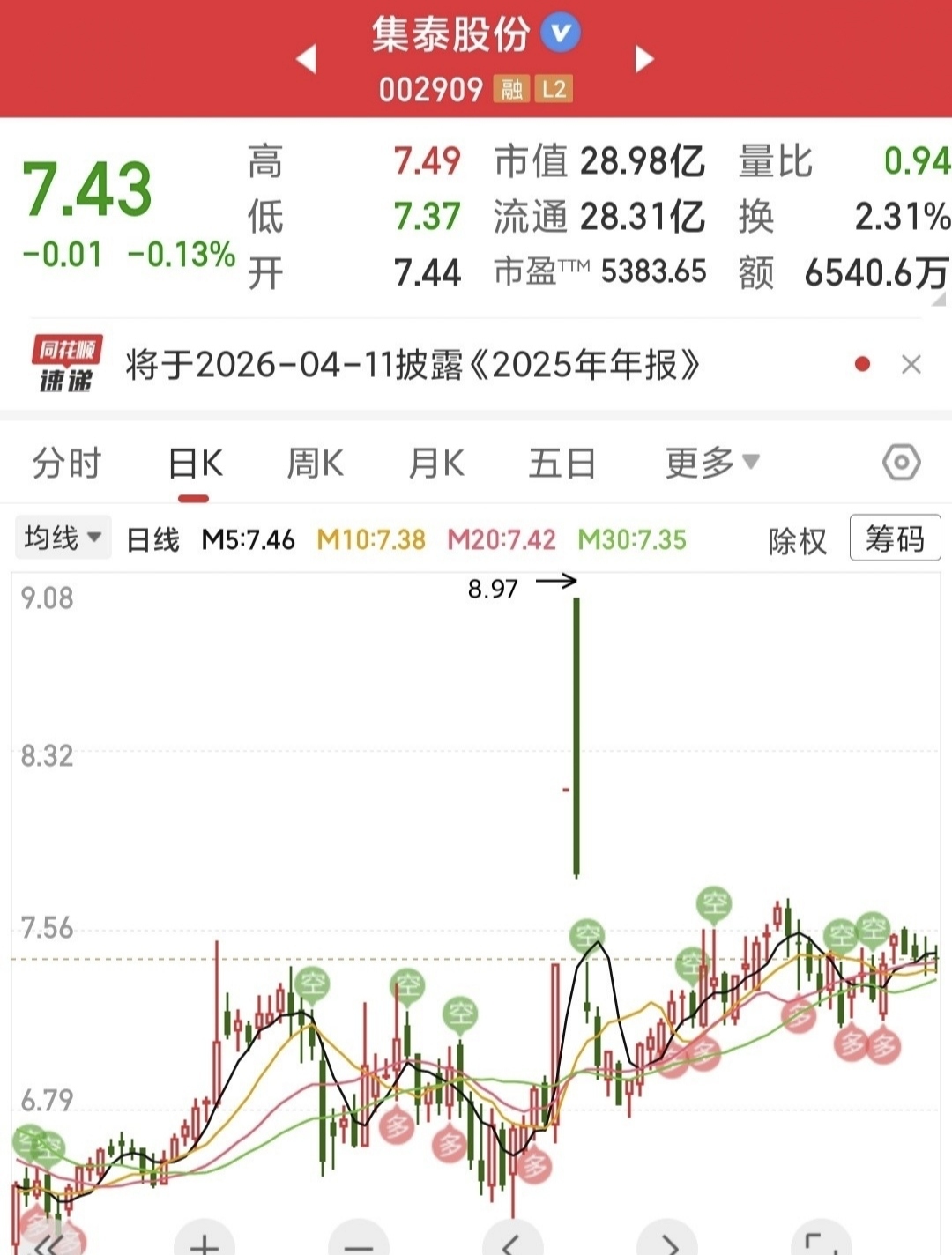Open the 五日 chart tab
Viewport: 952px width, 1255px height.
(562, 463)
